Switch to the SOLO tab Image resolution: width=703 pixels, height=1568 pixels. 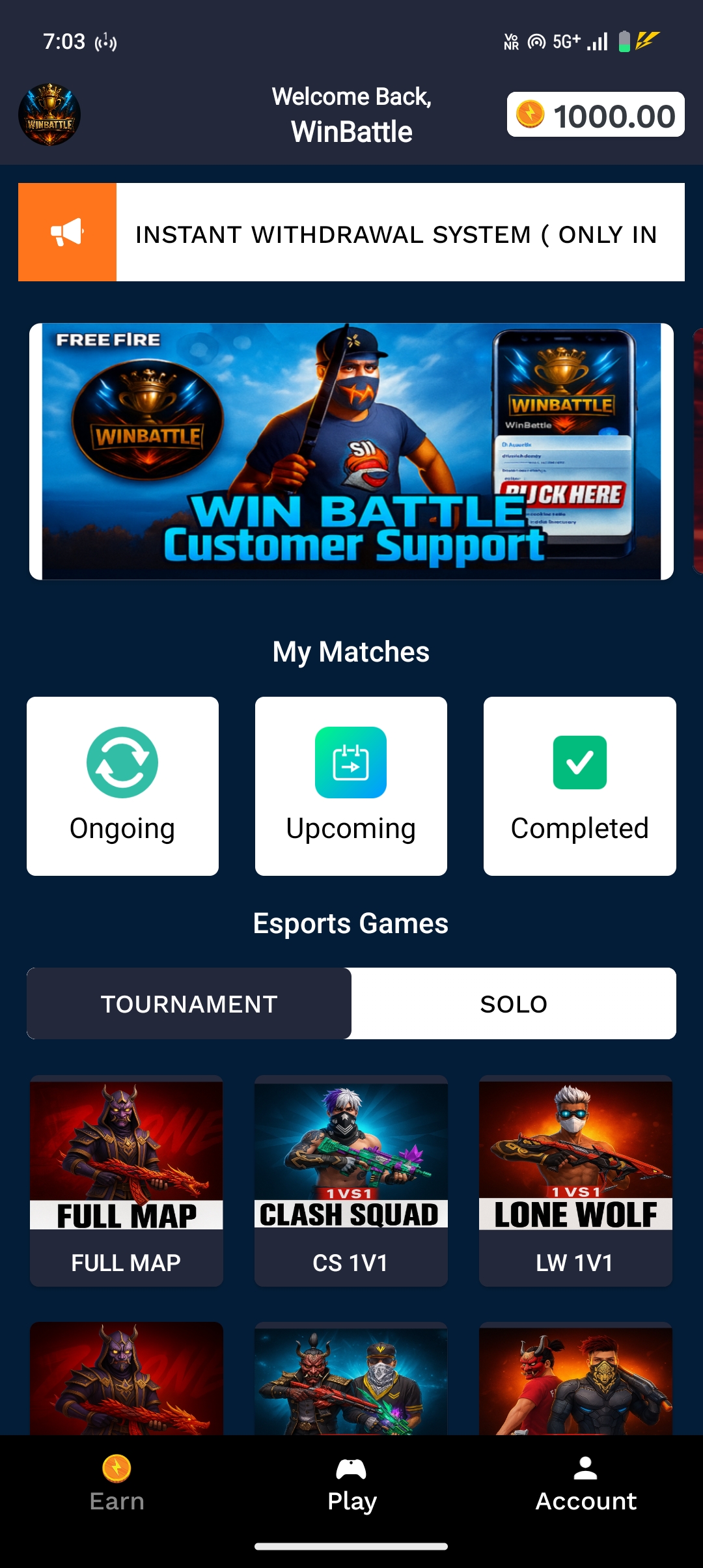point(514,1003)
